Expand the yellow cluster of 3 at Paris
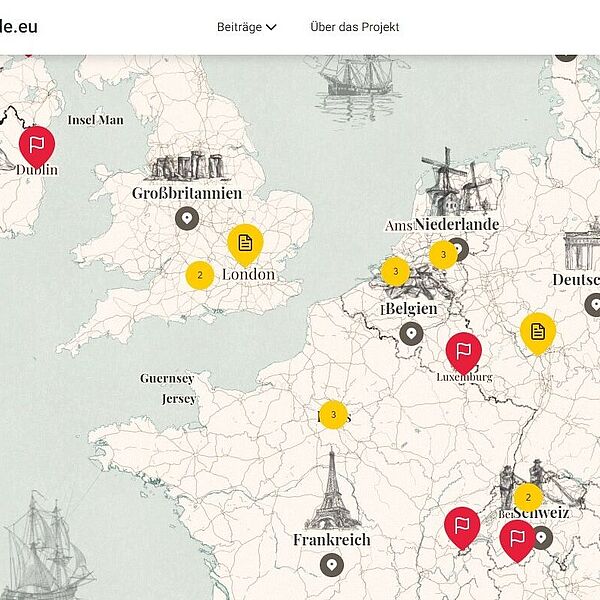Screen dimensions: 600x600 click(334, 414)
